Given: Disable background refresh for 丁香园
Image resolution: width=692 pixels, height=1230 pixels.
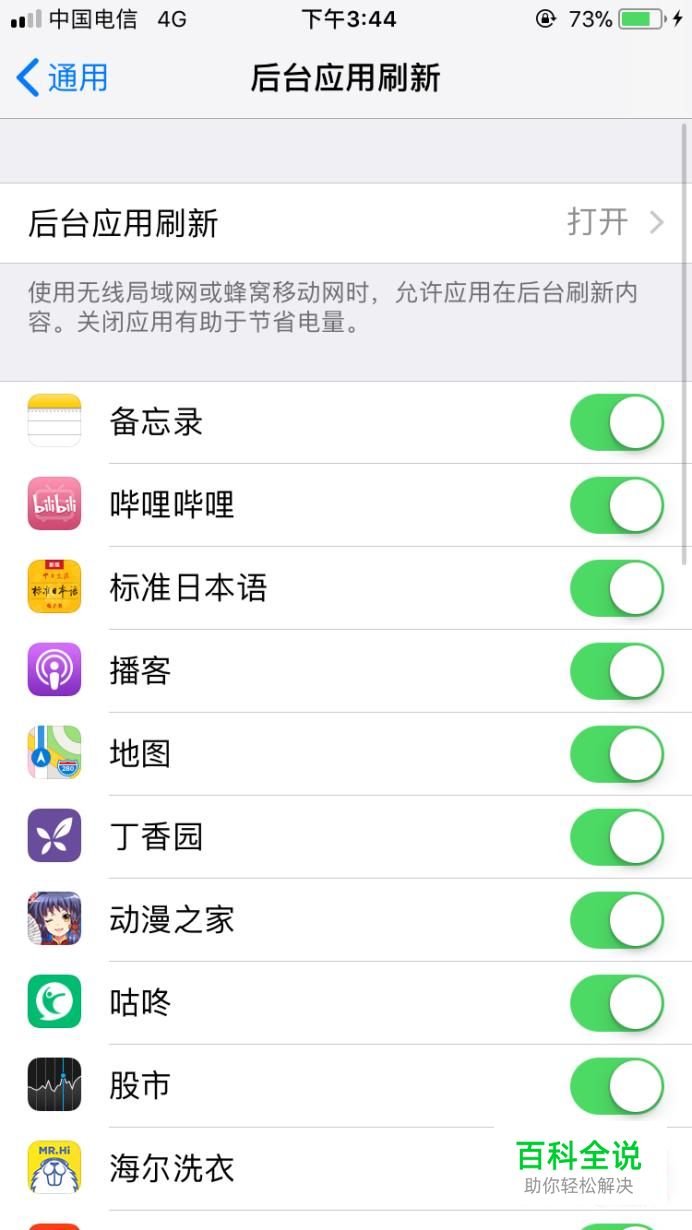Looking at the screenshot, I should click(616, 837).
